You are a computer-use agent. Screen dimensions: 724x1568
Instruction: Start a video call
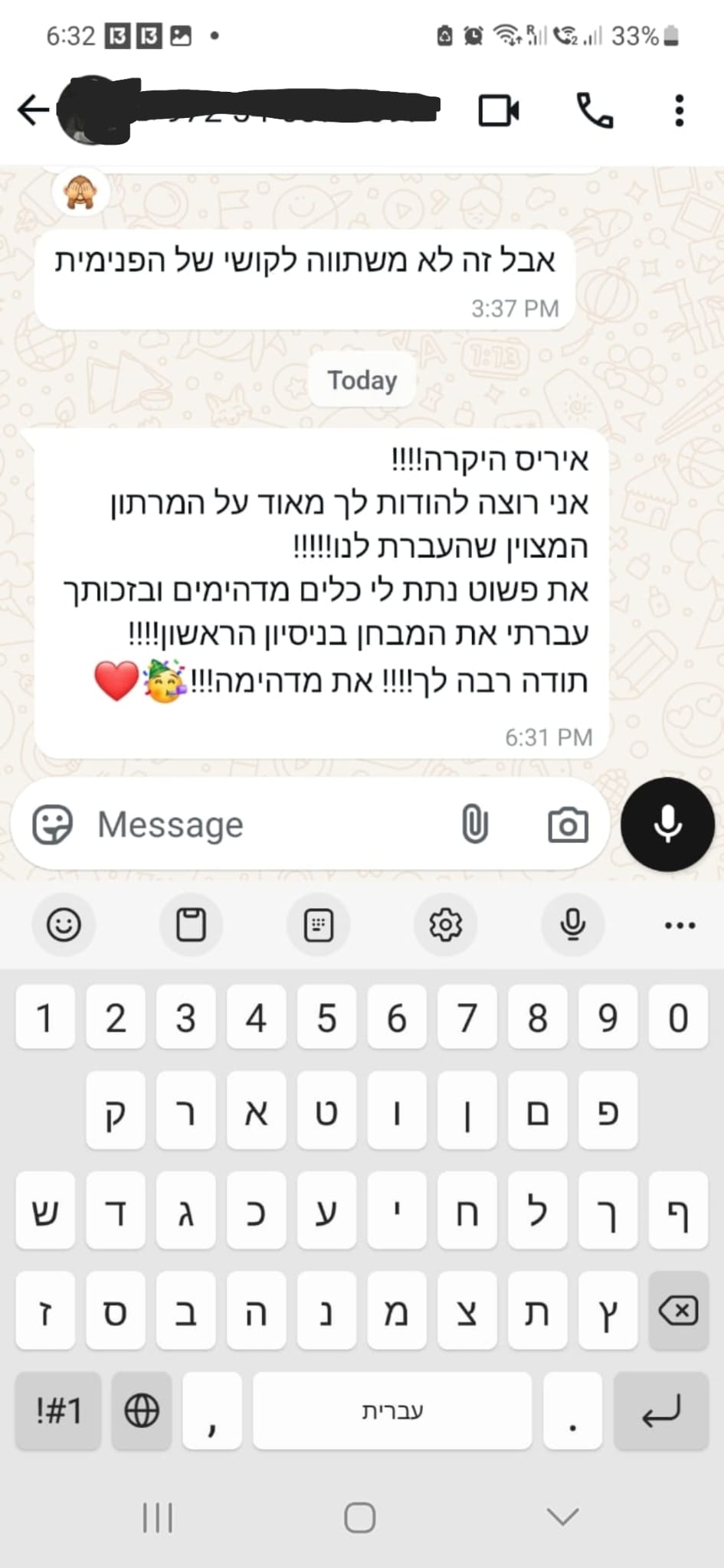pyautogui.click(x=499, y=110)
